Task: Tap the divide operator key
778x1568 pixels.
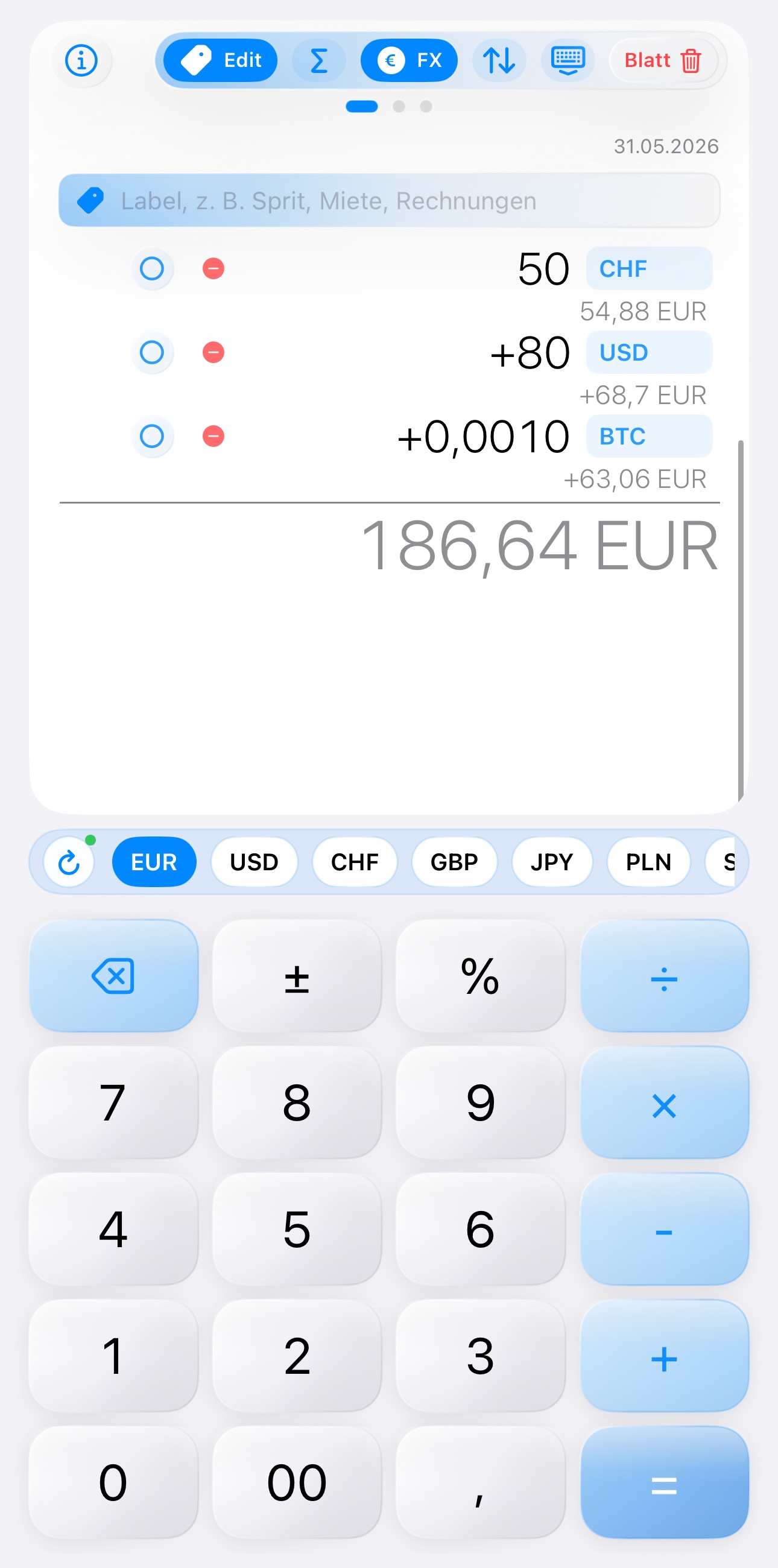Action: click(x=664, y=976)
